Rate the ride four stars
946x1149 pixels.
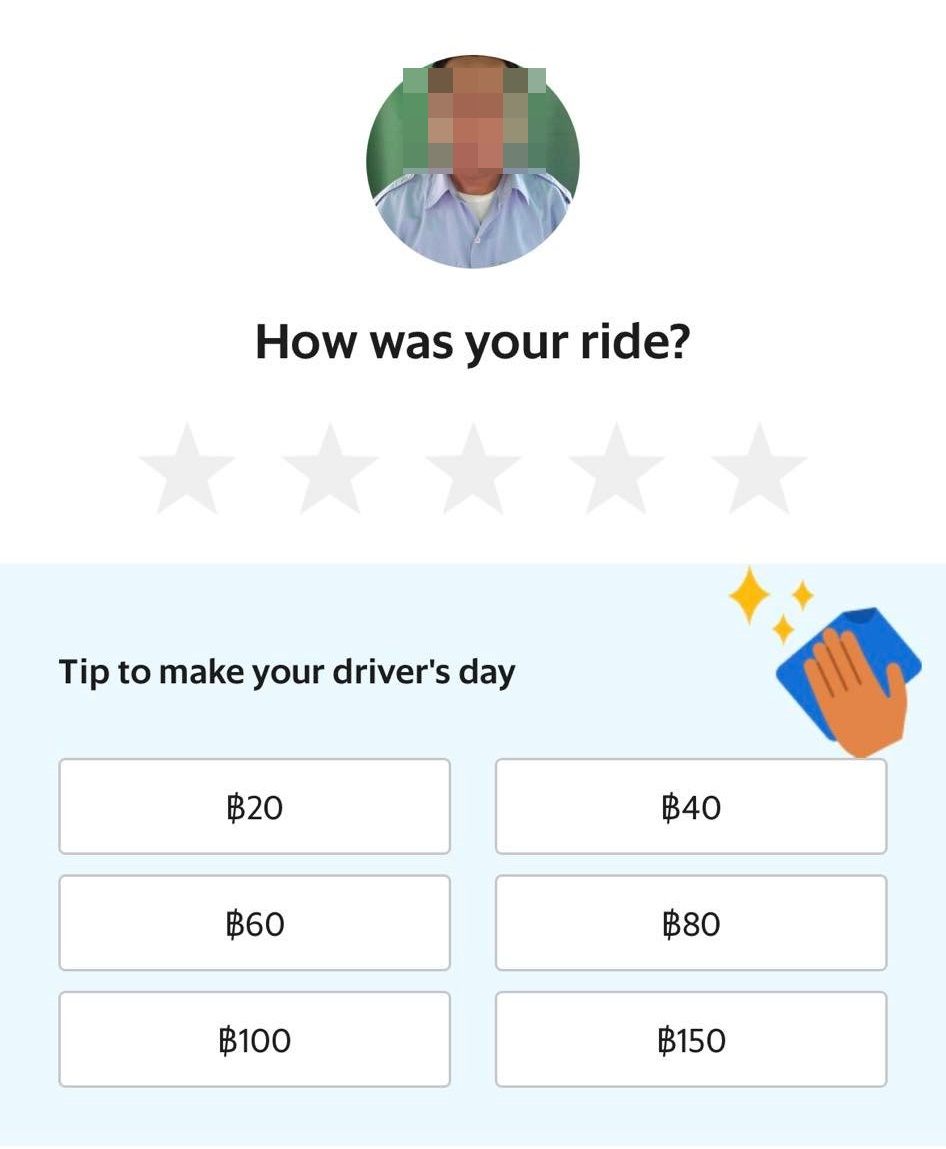(x=616, y=469)
